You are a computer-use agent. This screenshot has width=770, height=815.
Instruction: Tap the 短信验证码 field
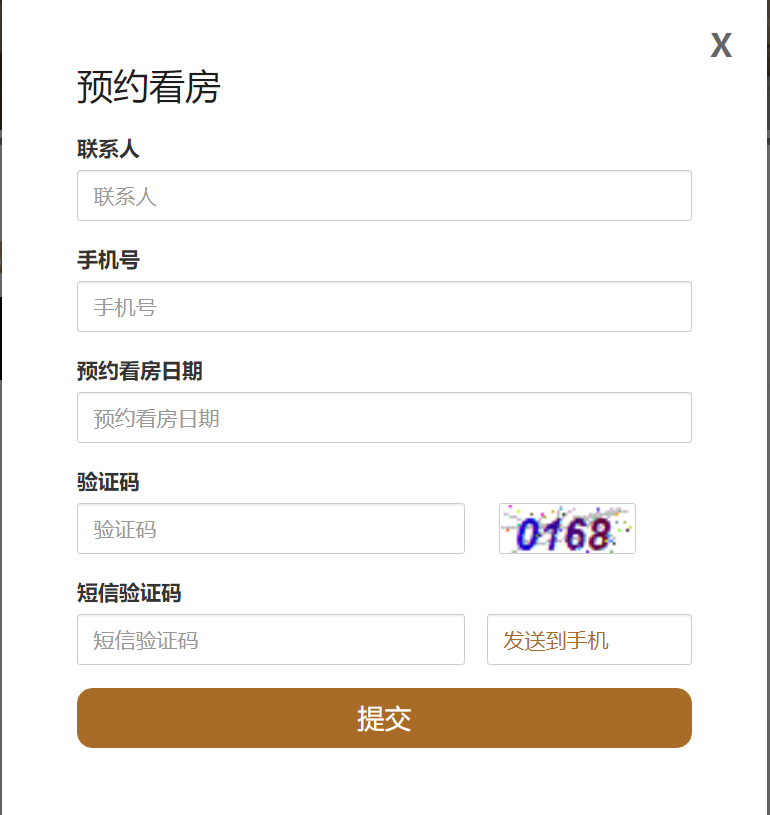click(x=271, y=640)
